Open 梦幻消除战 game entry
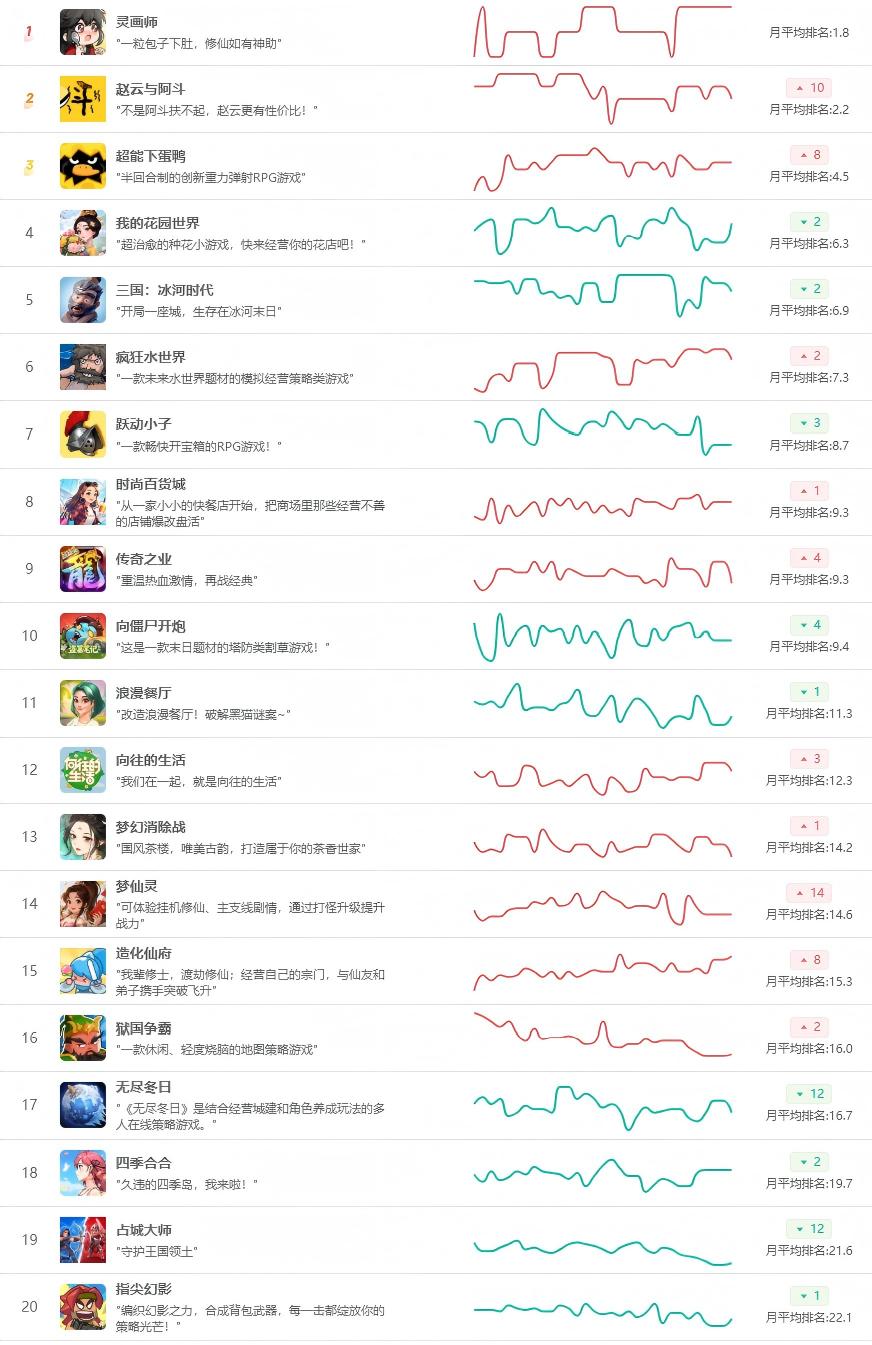 coord(436,837)
